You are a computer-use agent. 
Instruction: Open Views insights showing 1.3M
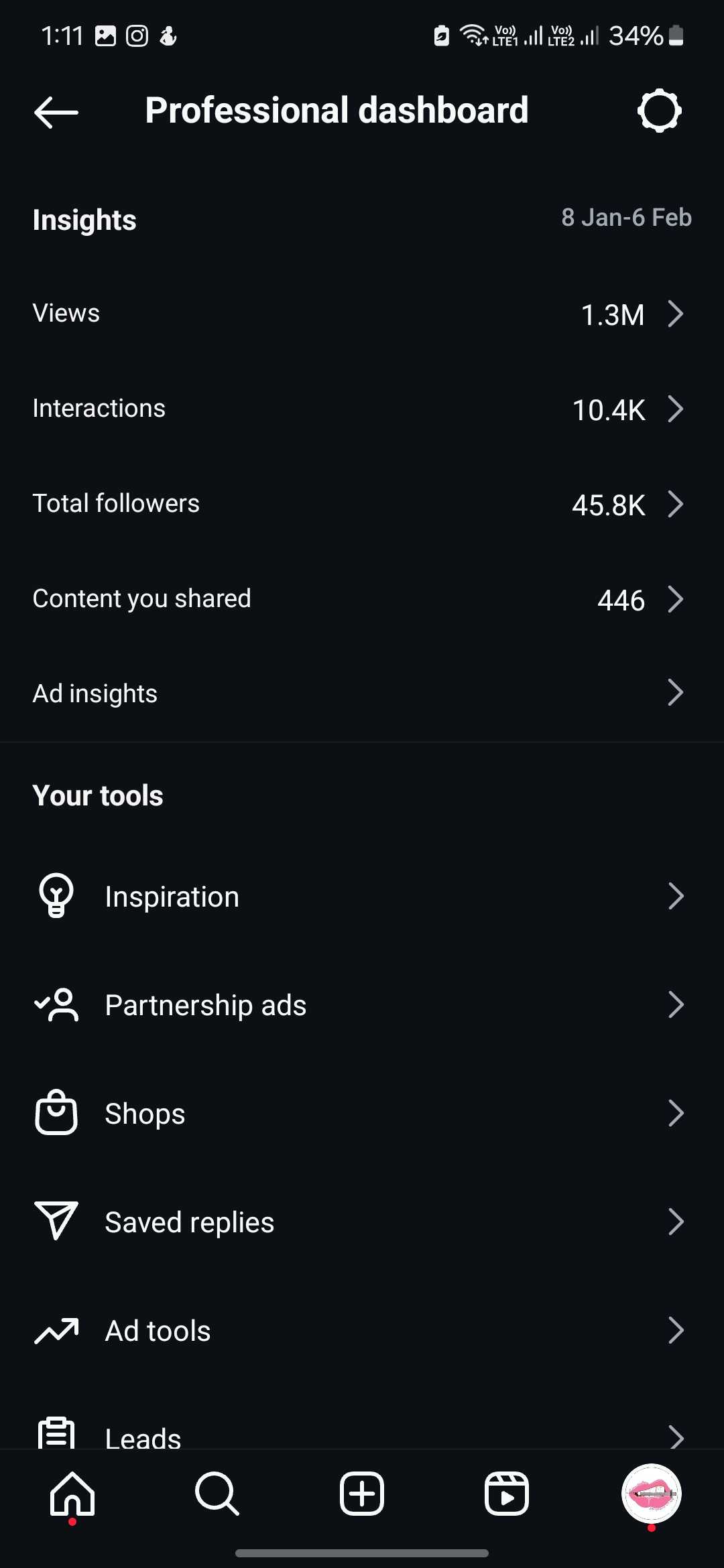point(362,314)
